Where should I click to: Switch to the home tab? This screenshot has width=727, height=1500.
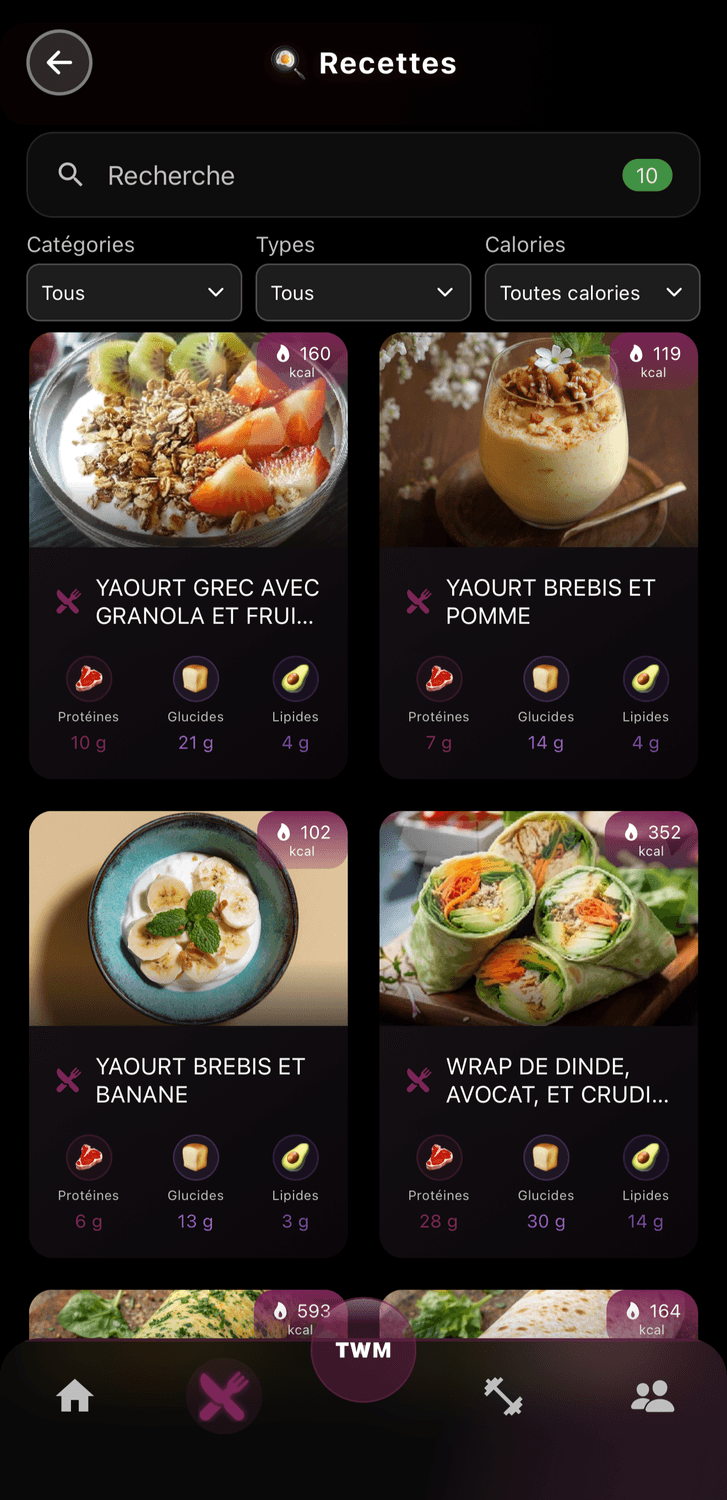point(75,1396)
